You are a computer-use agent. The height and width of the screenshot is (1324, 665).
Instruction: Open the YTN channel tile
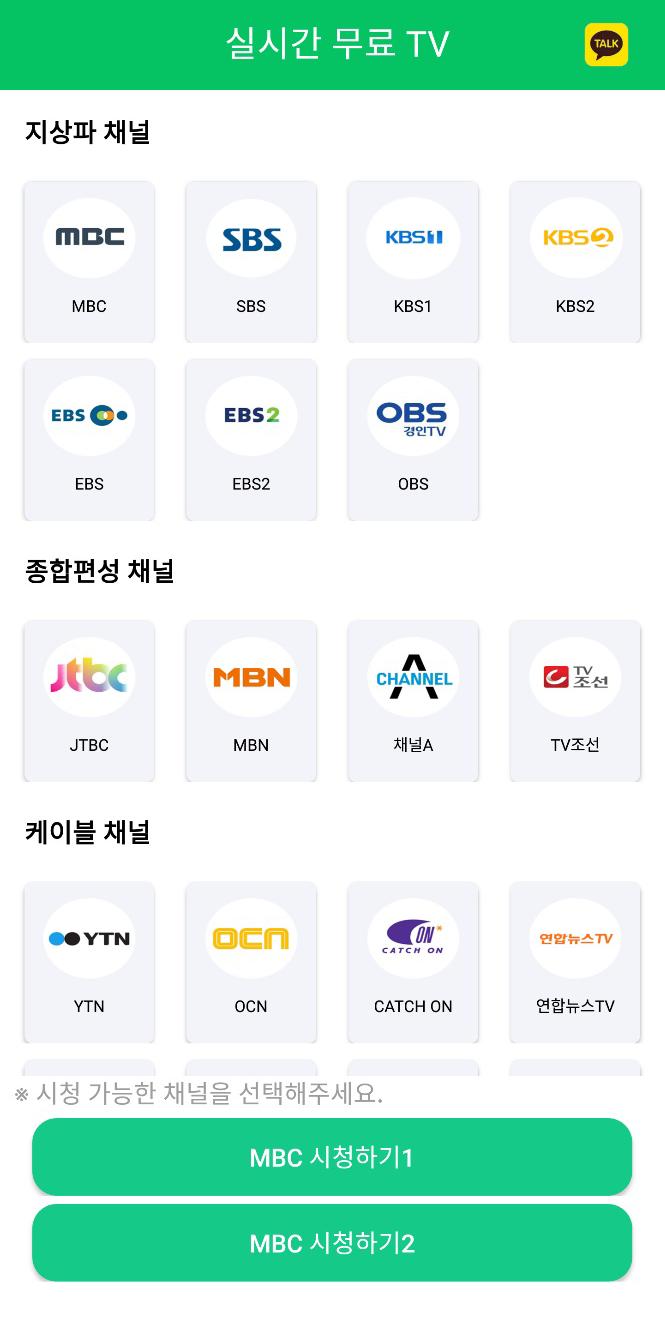[x=89, y=961]
